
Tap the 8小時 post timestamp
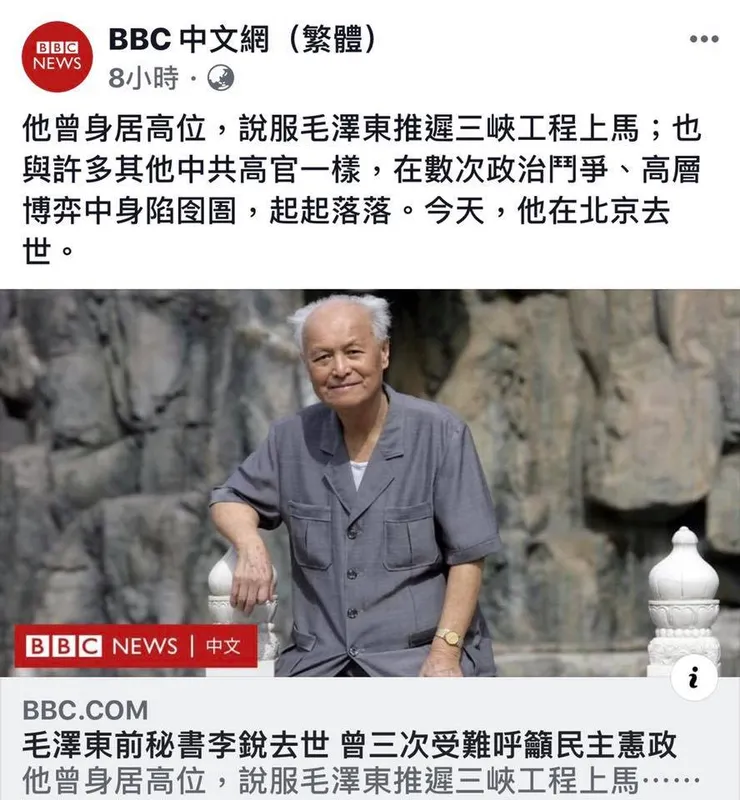click(x=144, y=78)
